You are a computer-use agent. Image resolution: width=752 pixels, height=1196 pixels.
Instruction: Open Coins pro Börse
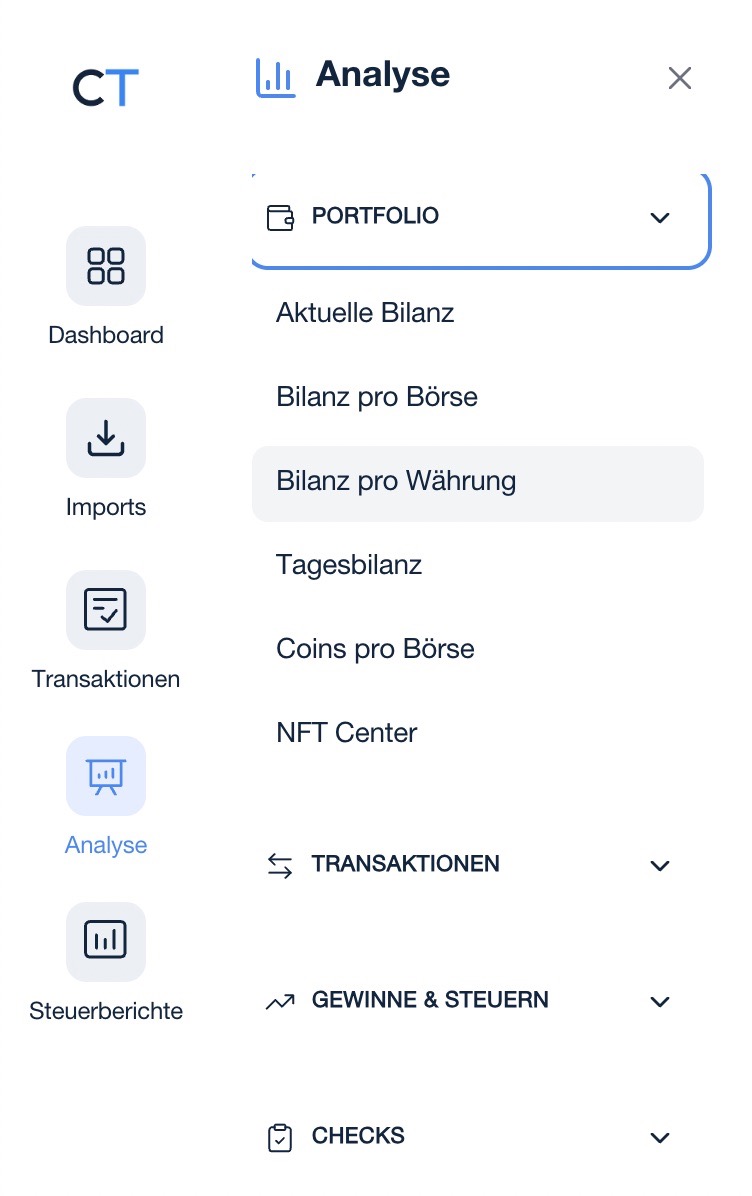(375, 649)
